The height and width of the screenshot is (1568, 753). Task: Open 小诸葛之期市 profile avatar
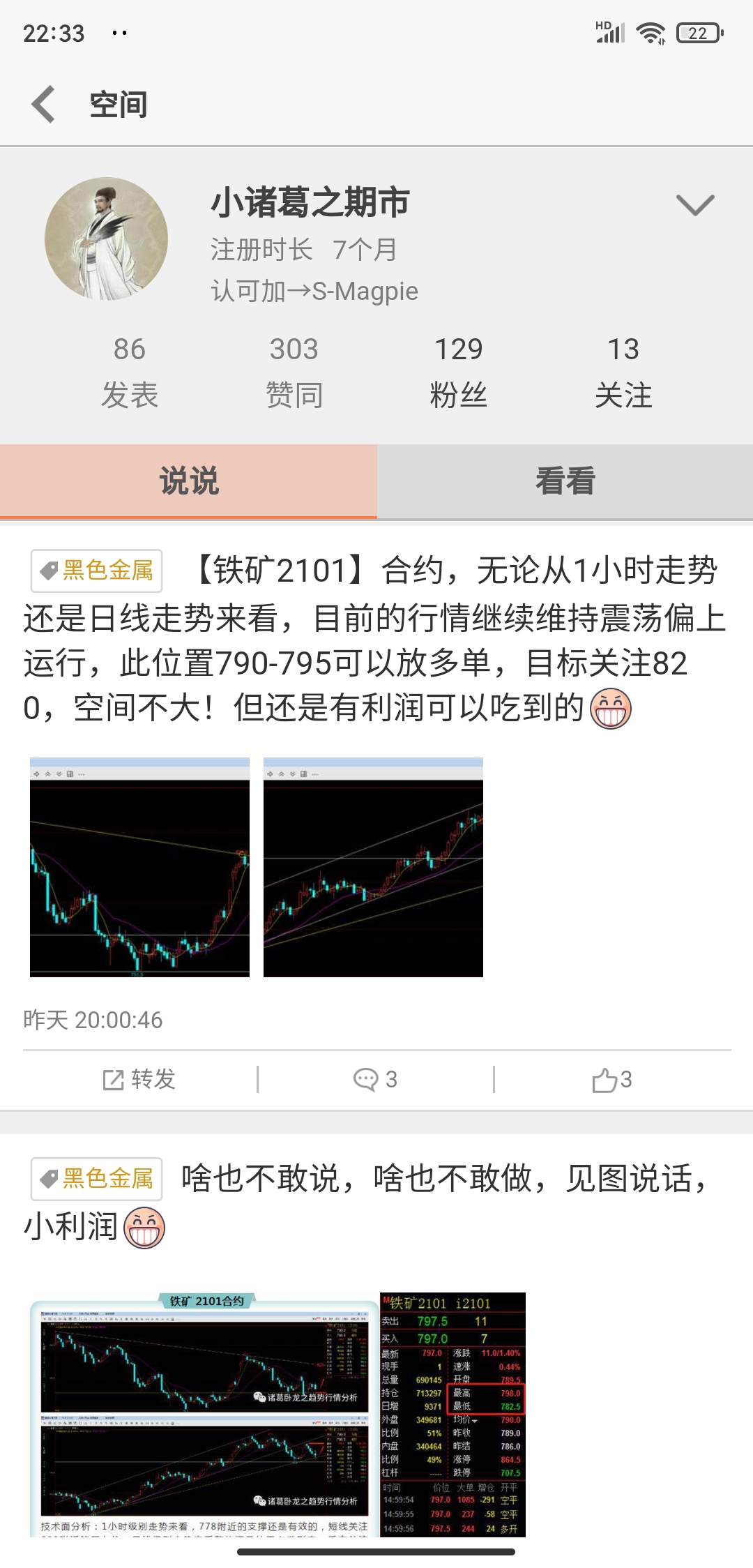pos(106,239)
